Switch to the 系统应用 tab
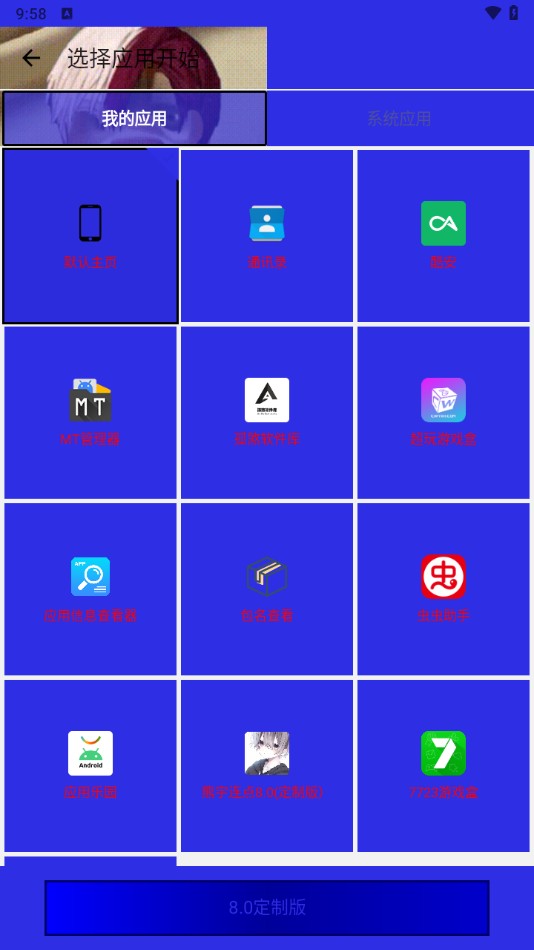The height and width of the screenshot is (950, 534). (399, 118)
